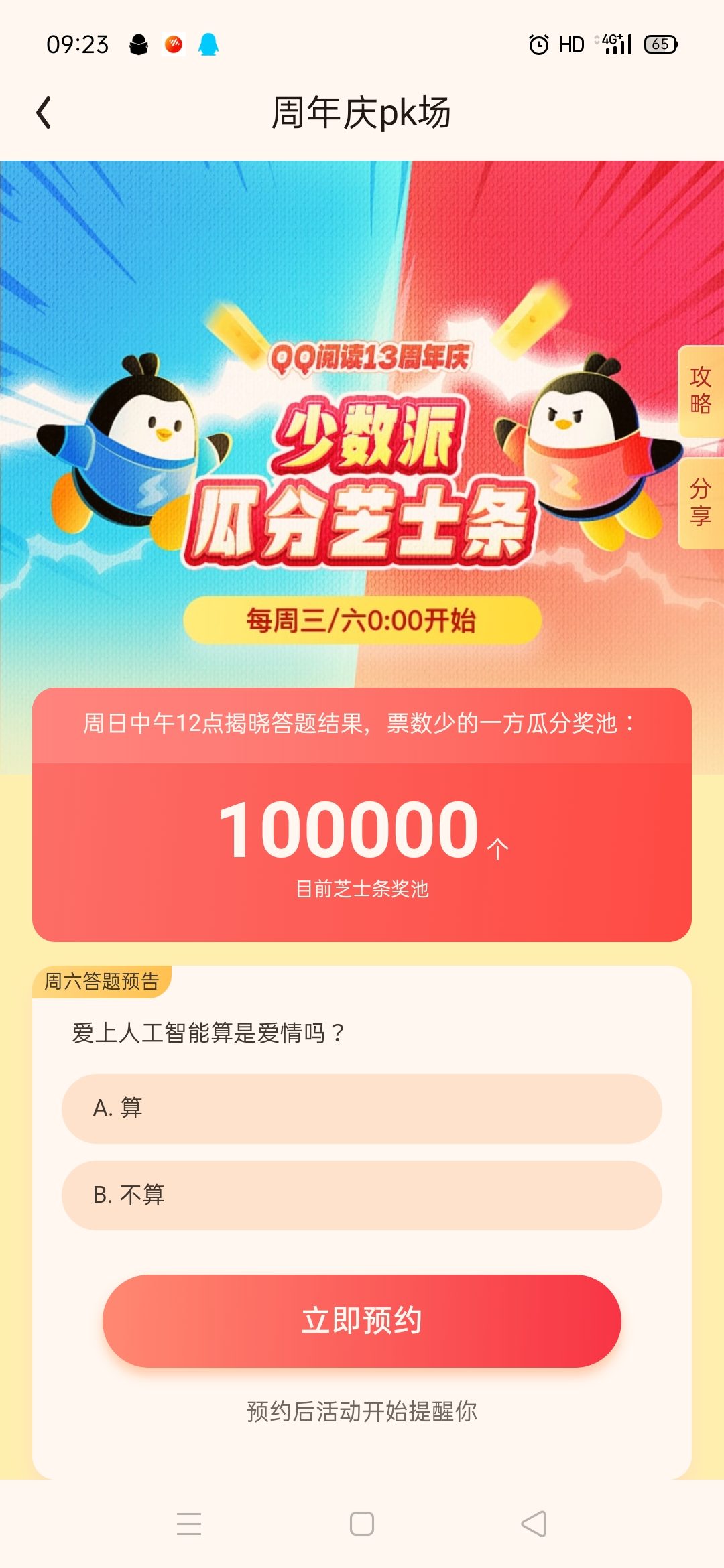Open recent apps from the navigation bar

coord(189,1523)
